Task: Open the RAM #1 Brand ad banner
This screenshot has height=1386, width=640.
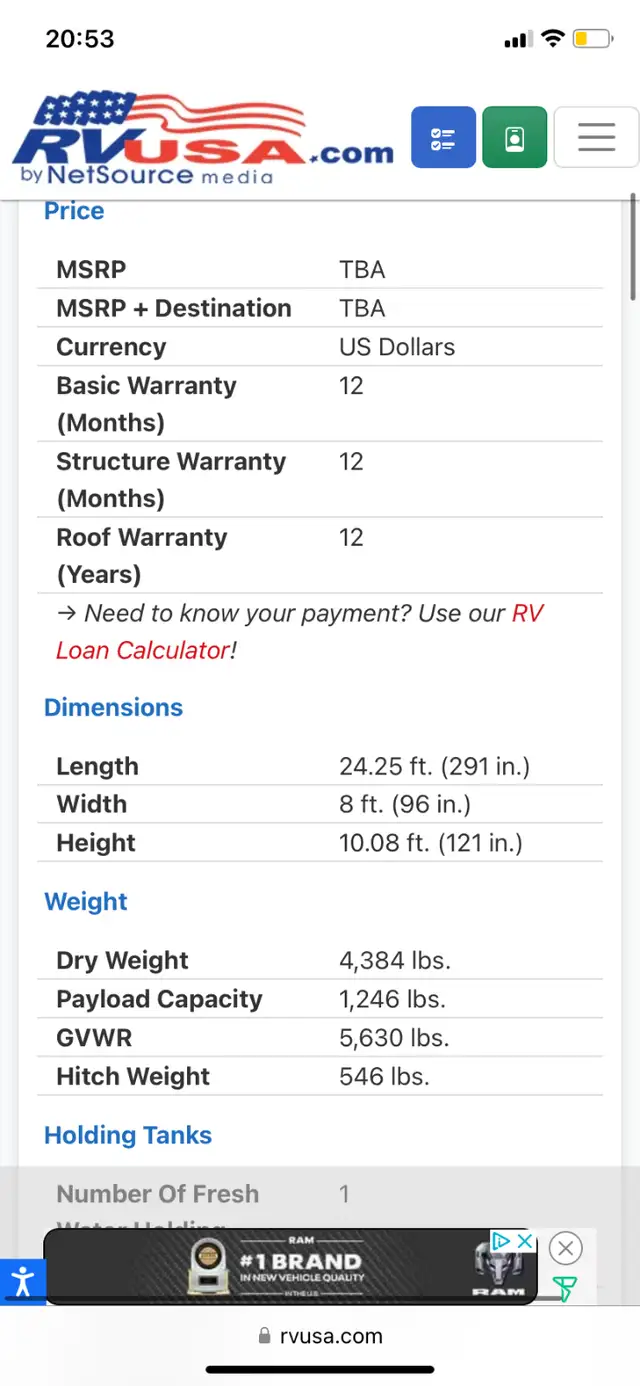Action: 290,1267
